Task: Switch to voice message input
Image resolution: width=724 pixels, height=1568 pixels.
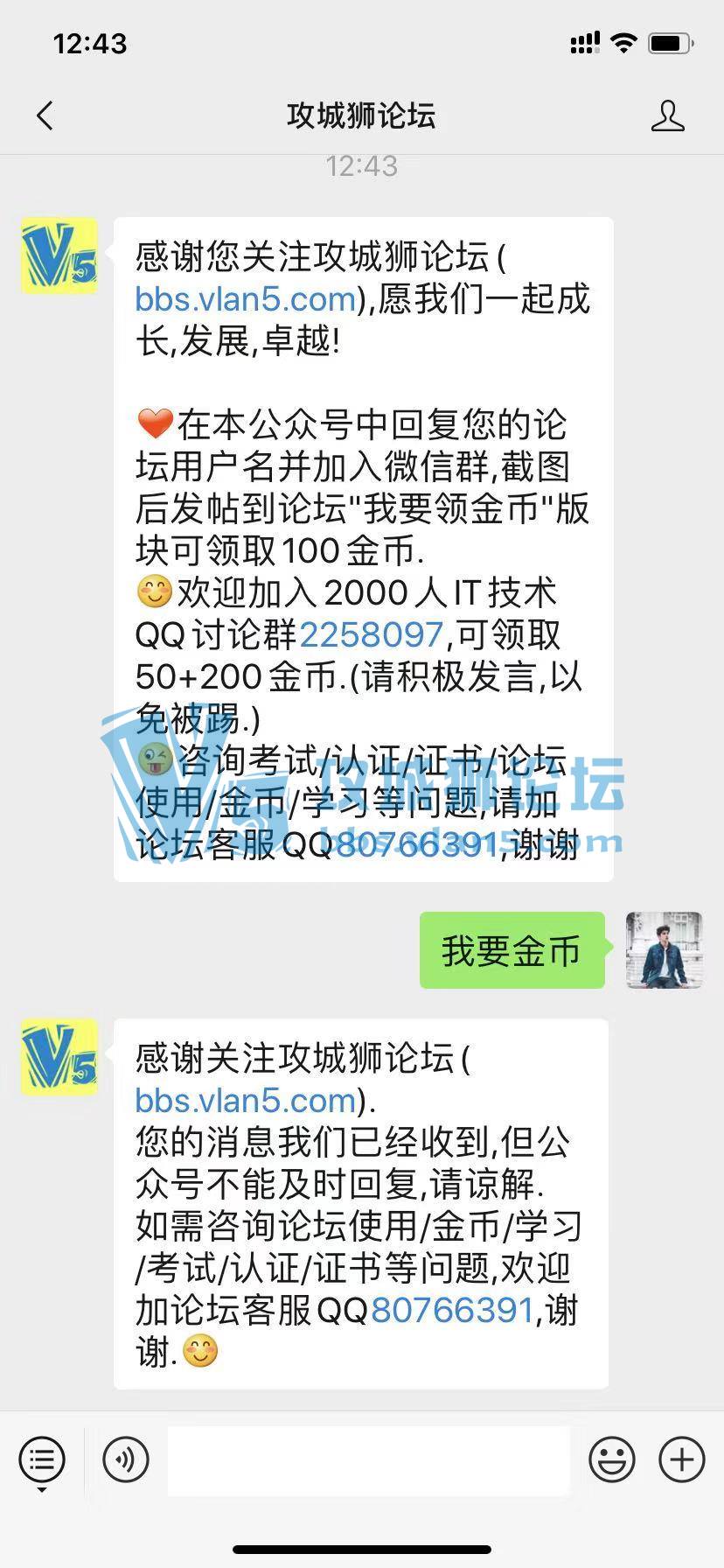Action: 126,1459
